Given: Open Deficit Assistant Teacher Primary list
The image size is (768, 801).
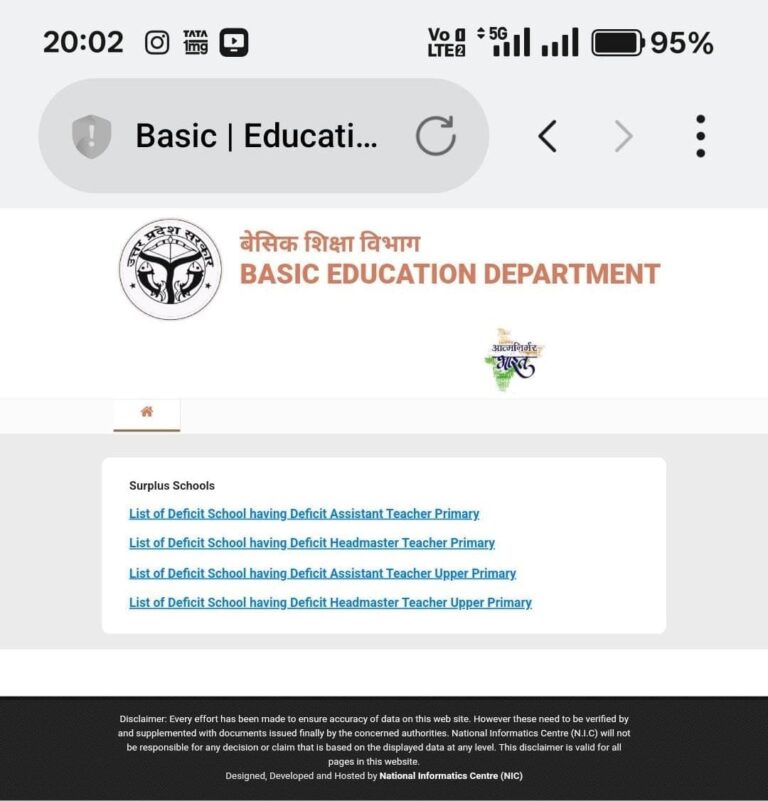Looking at the screenshot, I should click(x=303, y=513).
